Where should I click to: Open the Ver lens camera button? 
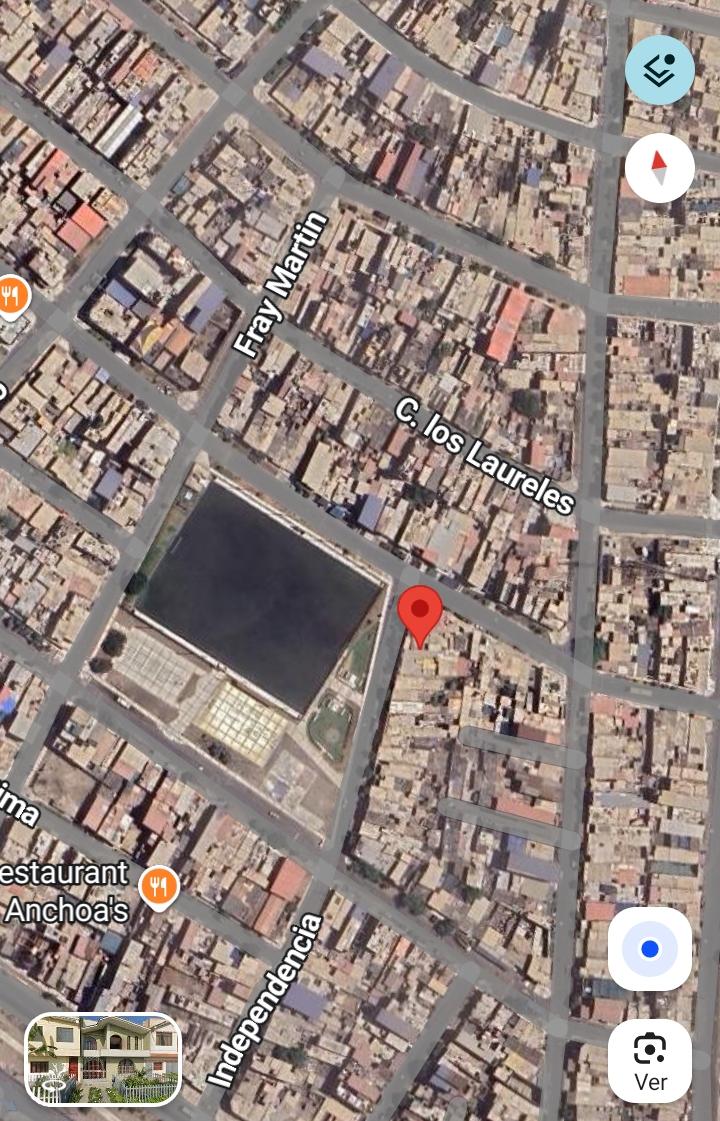click(x=650, y=1060)
